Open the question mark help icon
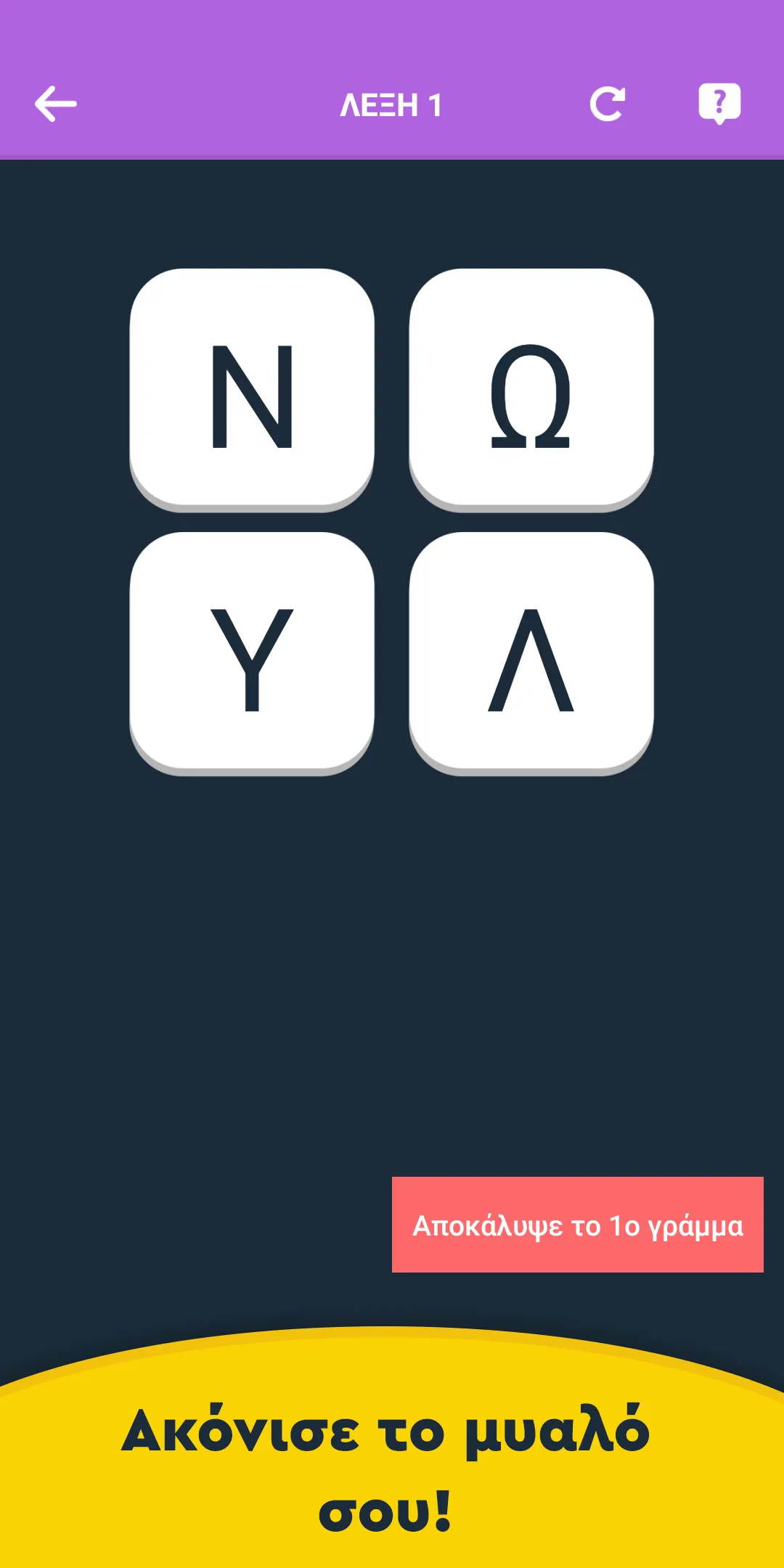 click(x=719, y=104)
